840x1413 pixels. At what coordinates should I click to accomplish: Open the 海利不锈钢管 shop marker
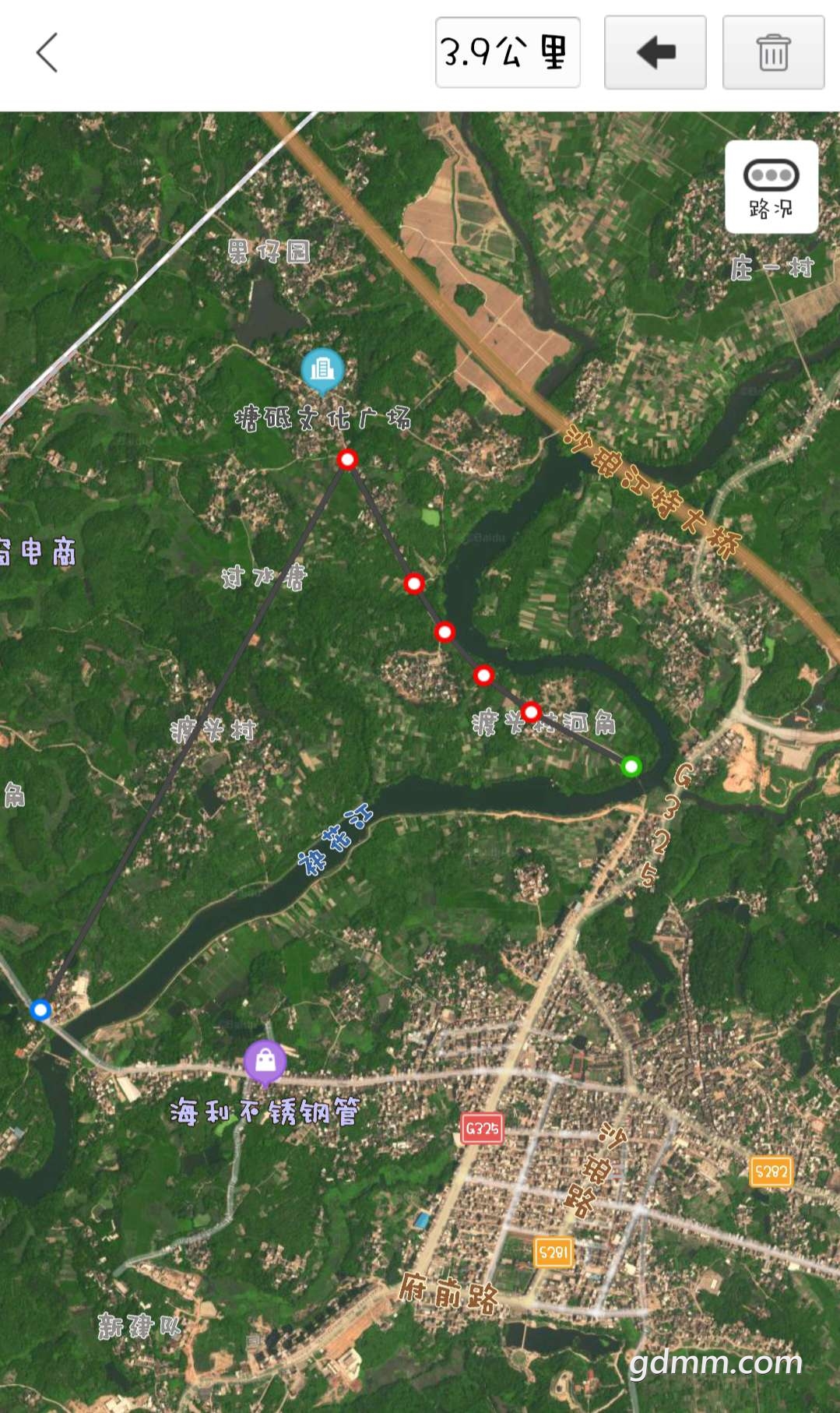(265, 1062)
